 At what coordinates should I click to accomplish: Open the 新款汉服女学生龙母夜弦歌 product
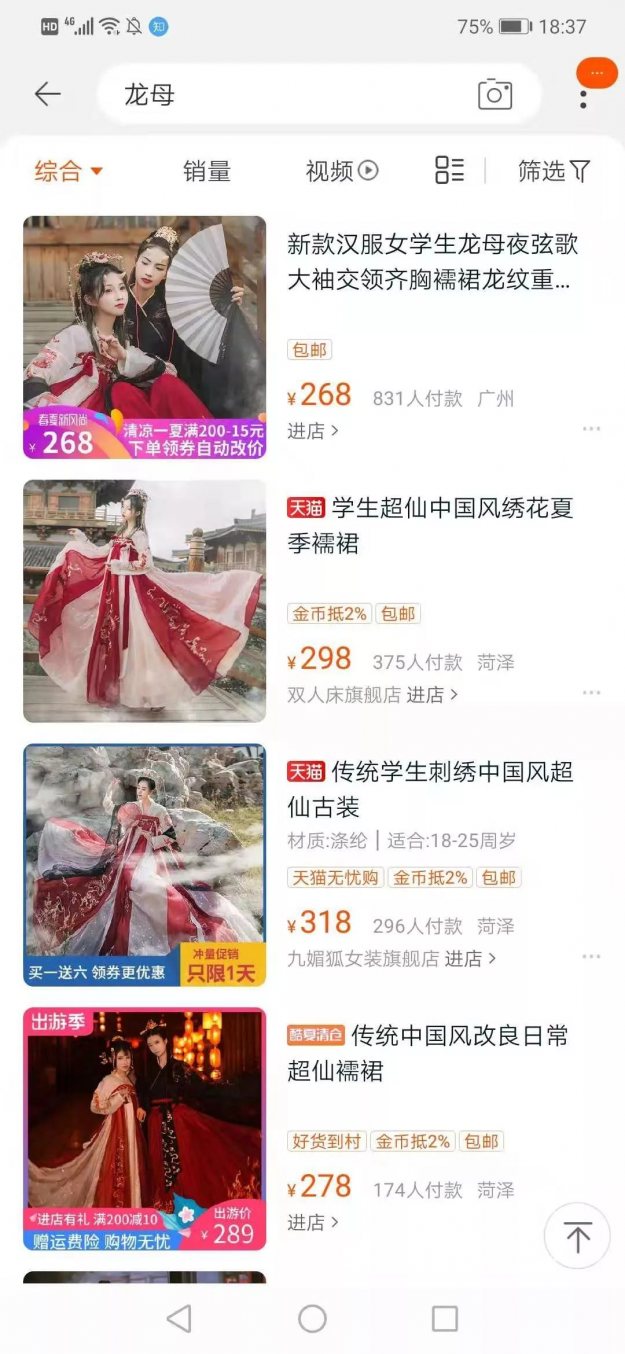[x=432, y=262]
